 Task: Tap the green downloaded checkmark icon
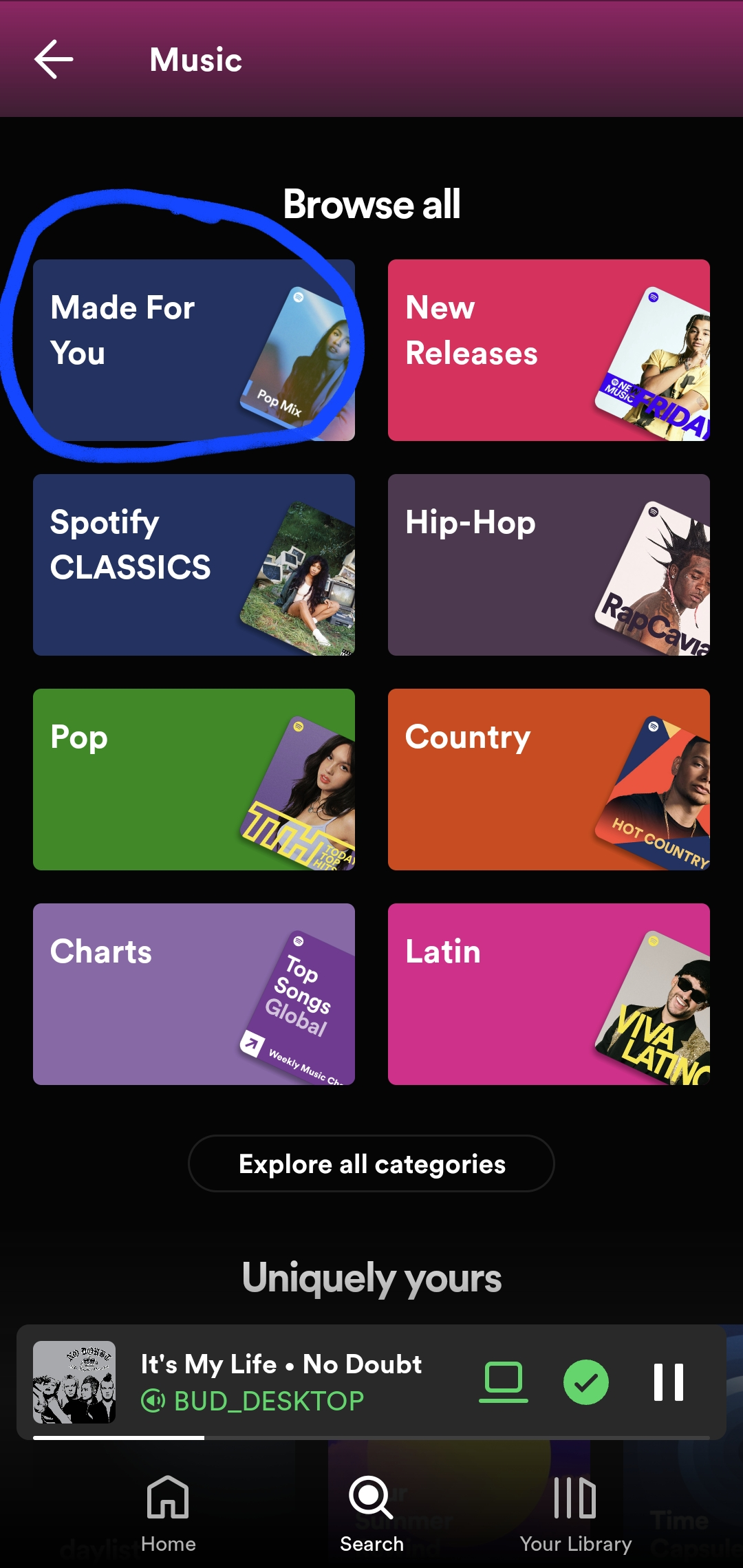[585, 1384]
